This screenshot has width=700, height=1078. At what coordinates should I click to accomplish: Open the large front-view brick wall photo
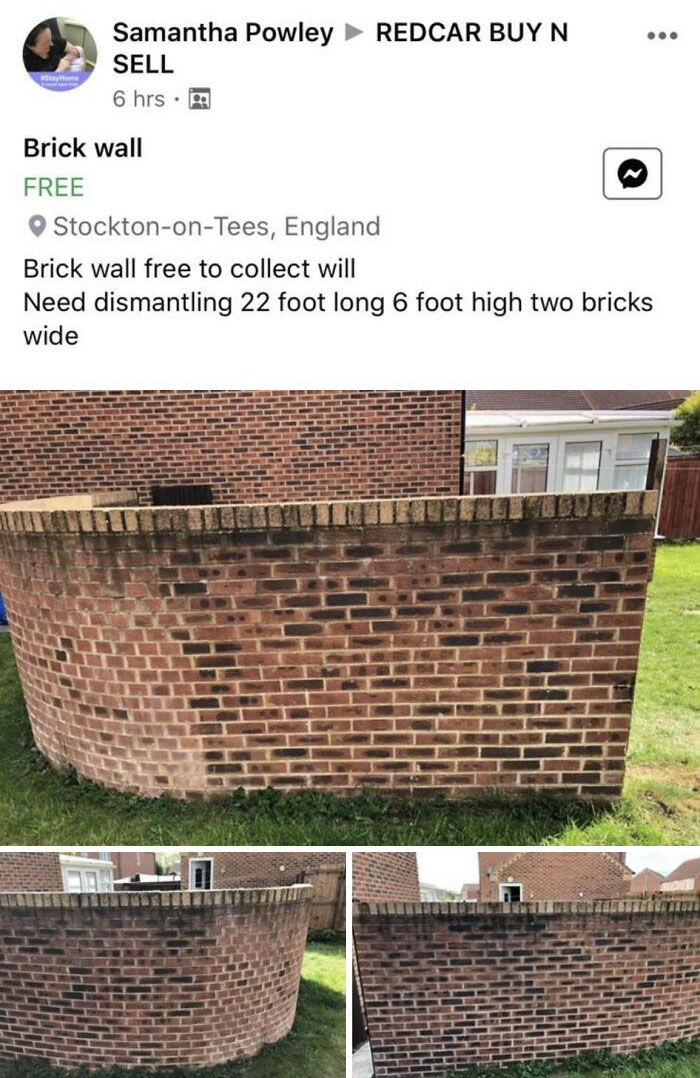(350, 617)
